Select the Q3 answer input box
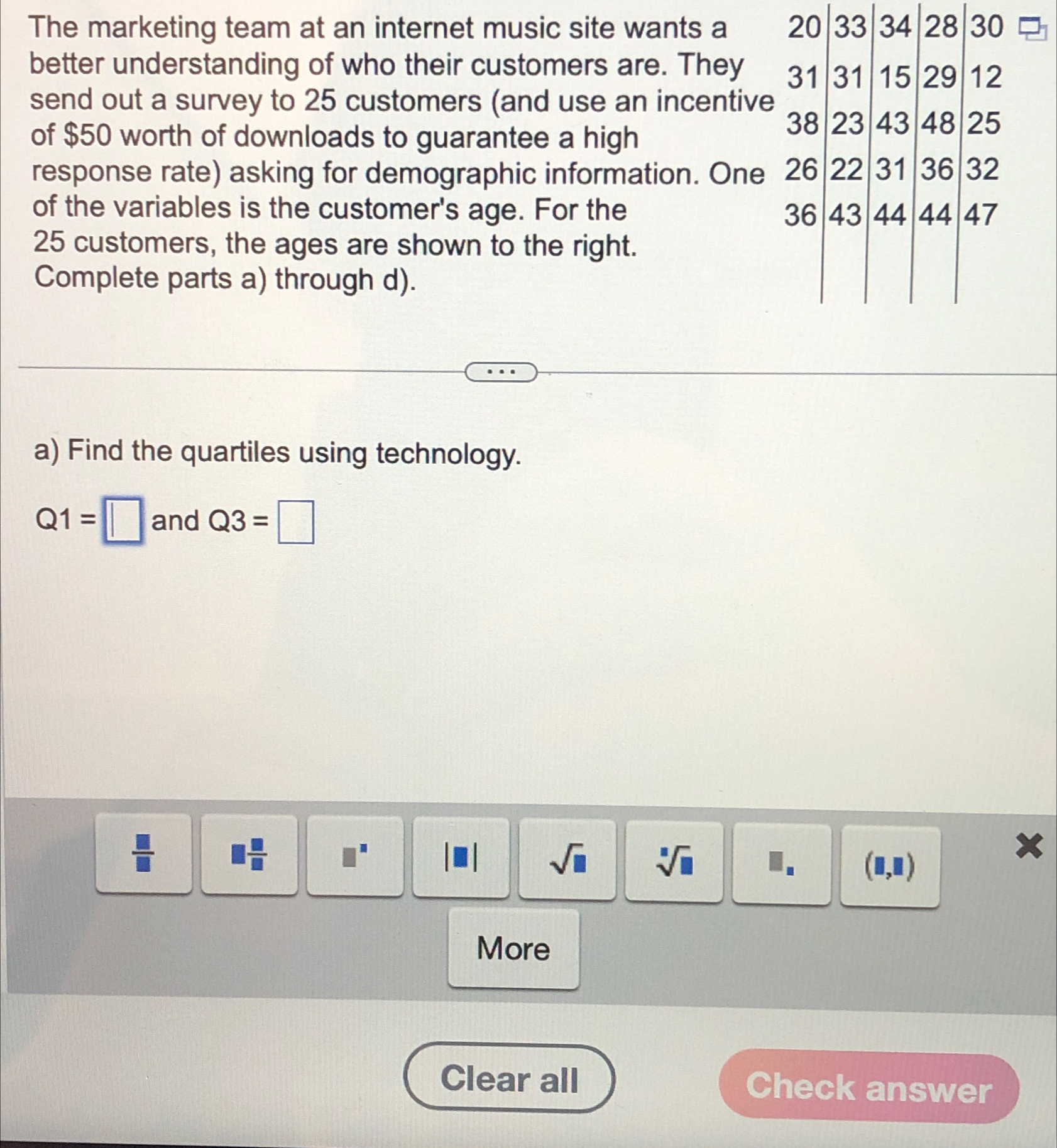The image size is (1057, 1148). click(296, 521)
